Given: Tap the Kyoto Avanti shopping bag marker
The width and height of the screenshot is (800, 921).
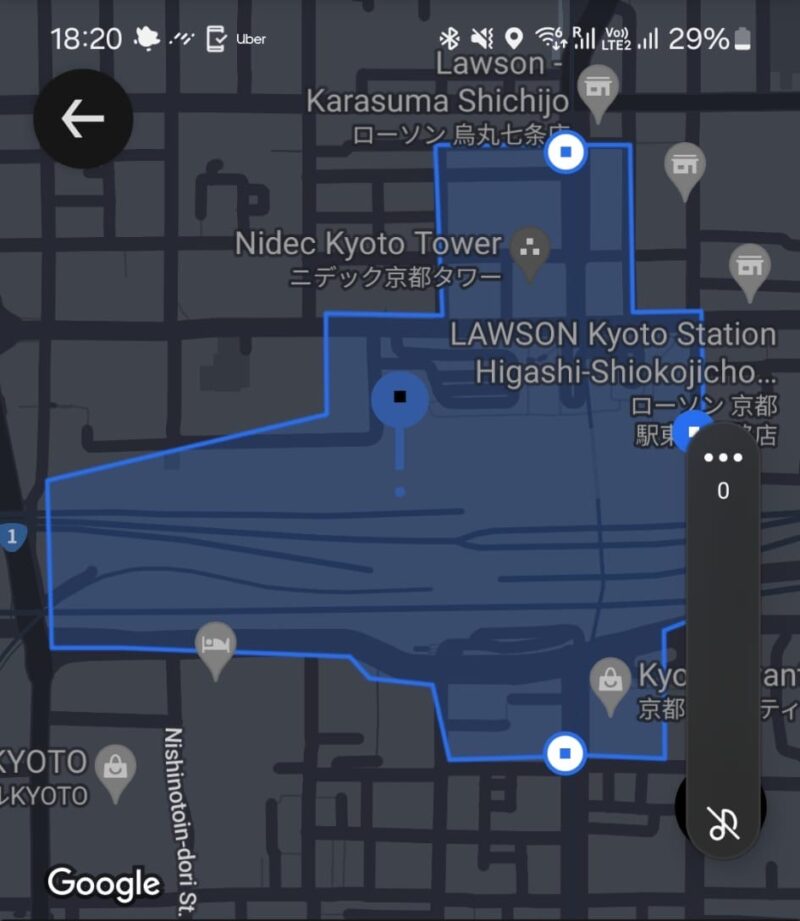Looking at the screenshot, I should [611, 678].
